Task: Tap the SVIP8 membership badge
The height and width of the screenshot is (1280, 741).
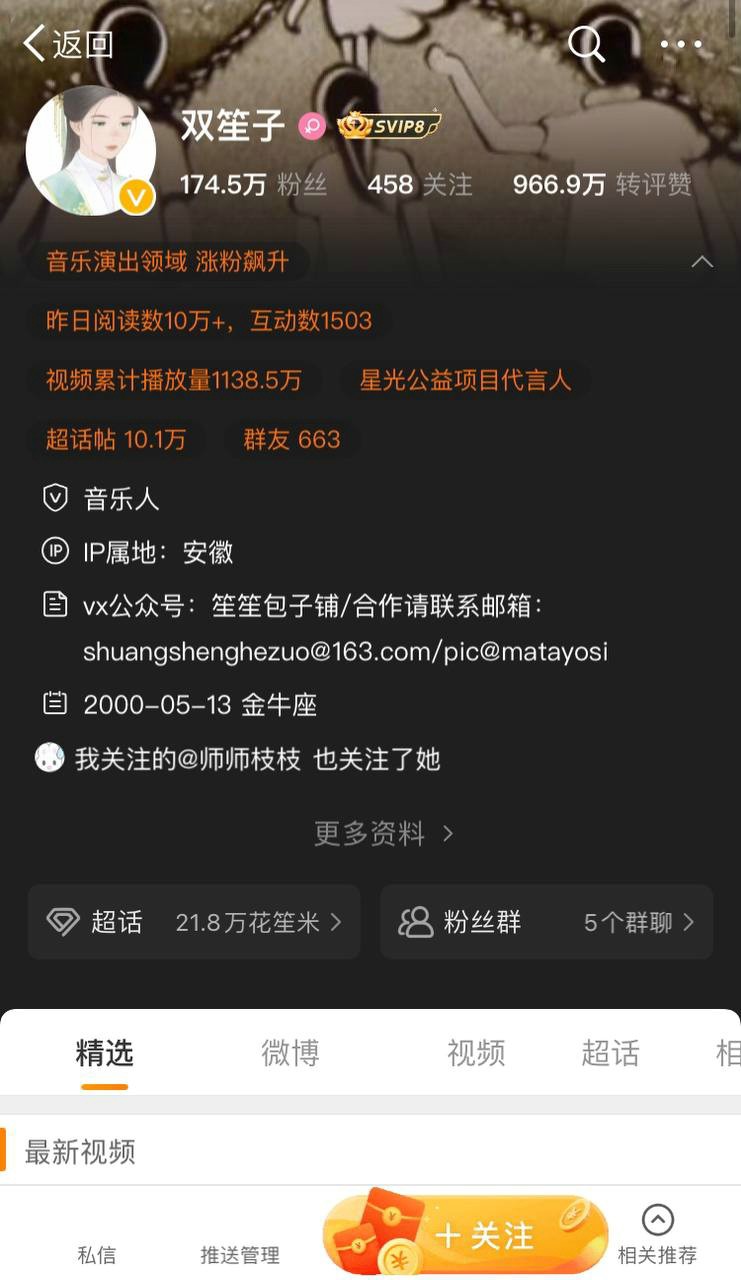Action: (389, 126)
